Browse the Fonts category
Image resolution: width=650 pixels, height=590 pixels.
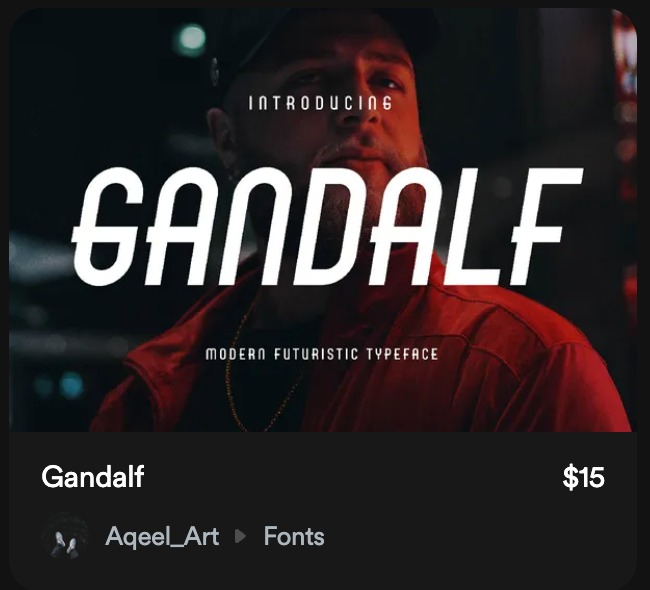[x=294, y=537]
